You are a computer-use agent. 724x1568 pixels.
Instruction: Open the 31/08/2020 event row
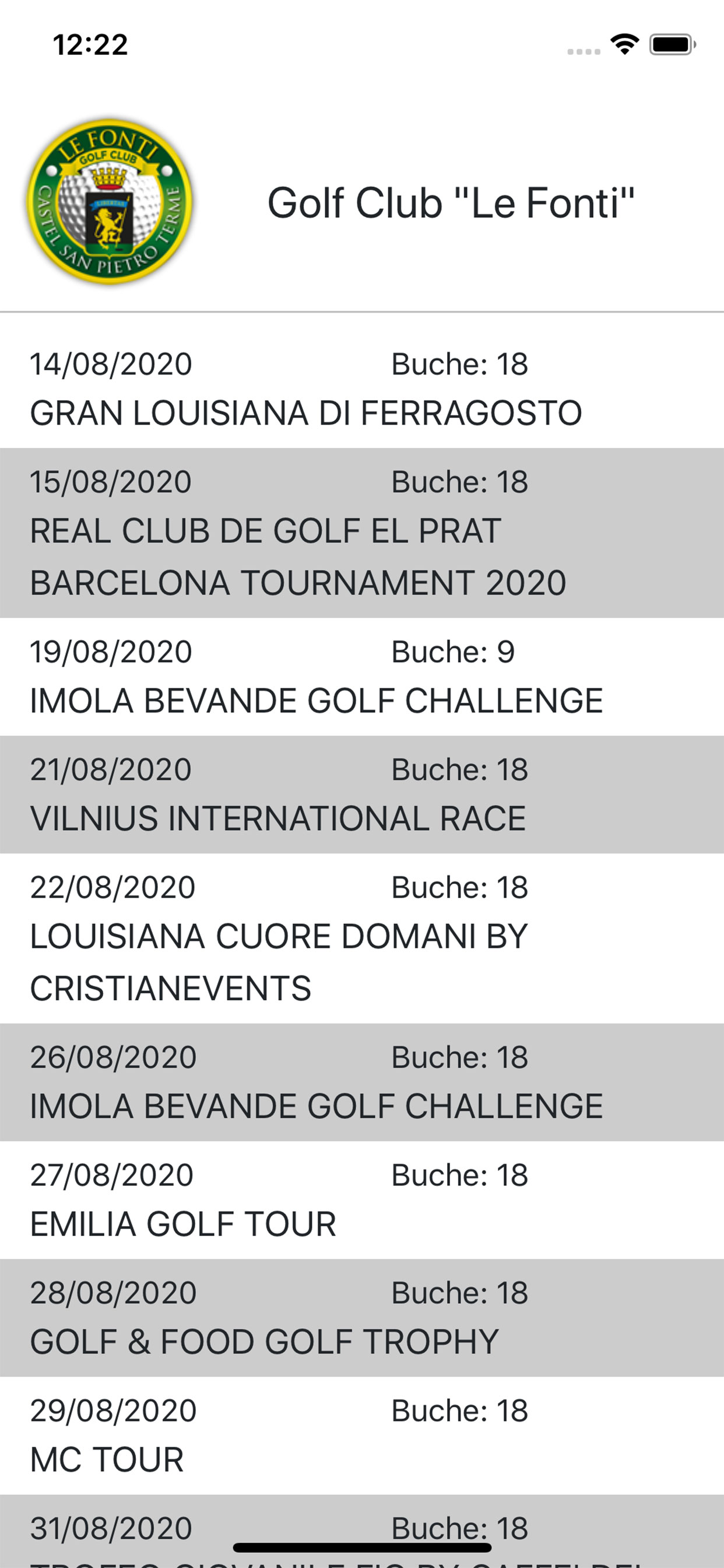click(x=362, y=1531)
